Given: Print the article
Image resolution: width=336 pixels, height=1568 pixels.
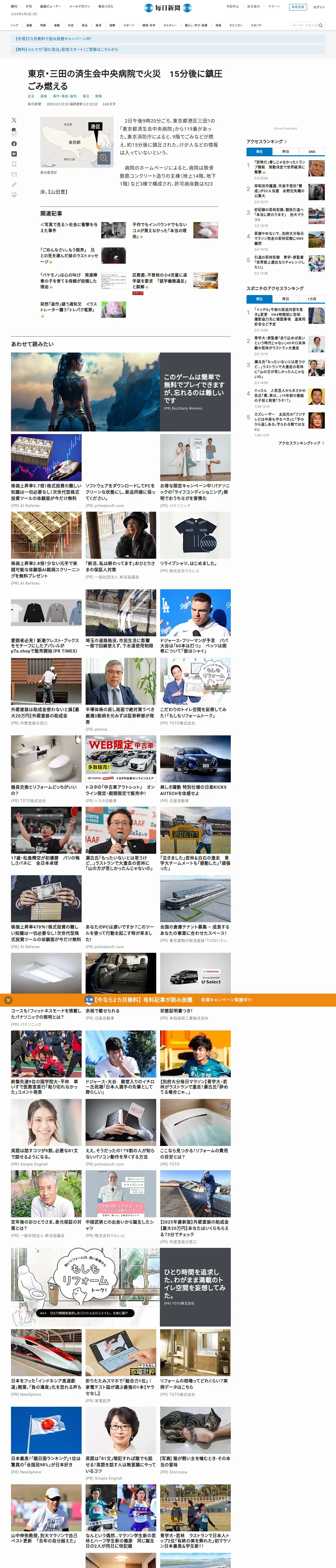Looking at the screenshot, I should 14,195.
